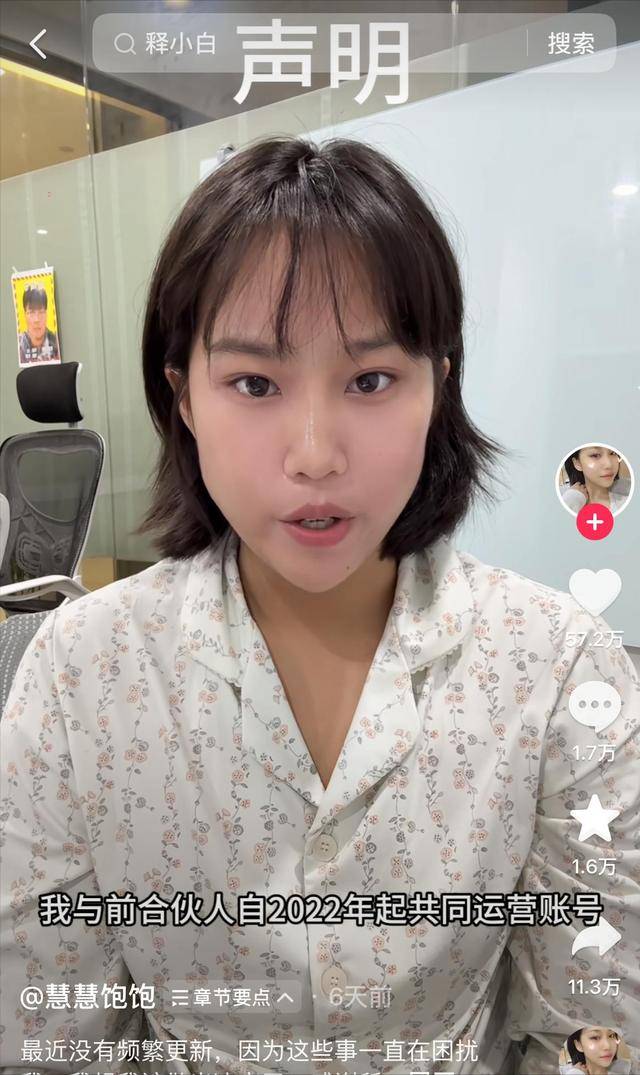
Task: Go back with the top-left arrow
Action: pos(38,44)
